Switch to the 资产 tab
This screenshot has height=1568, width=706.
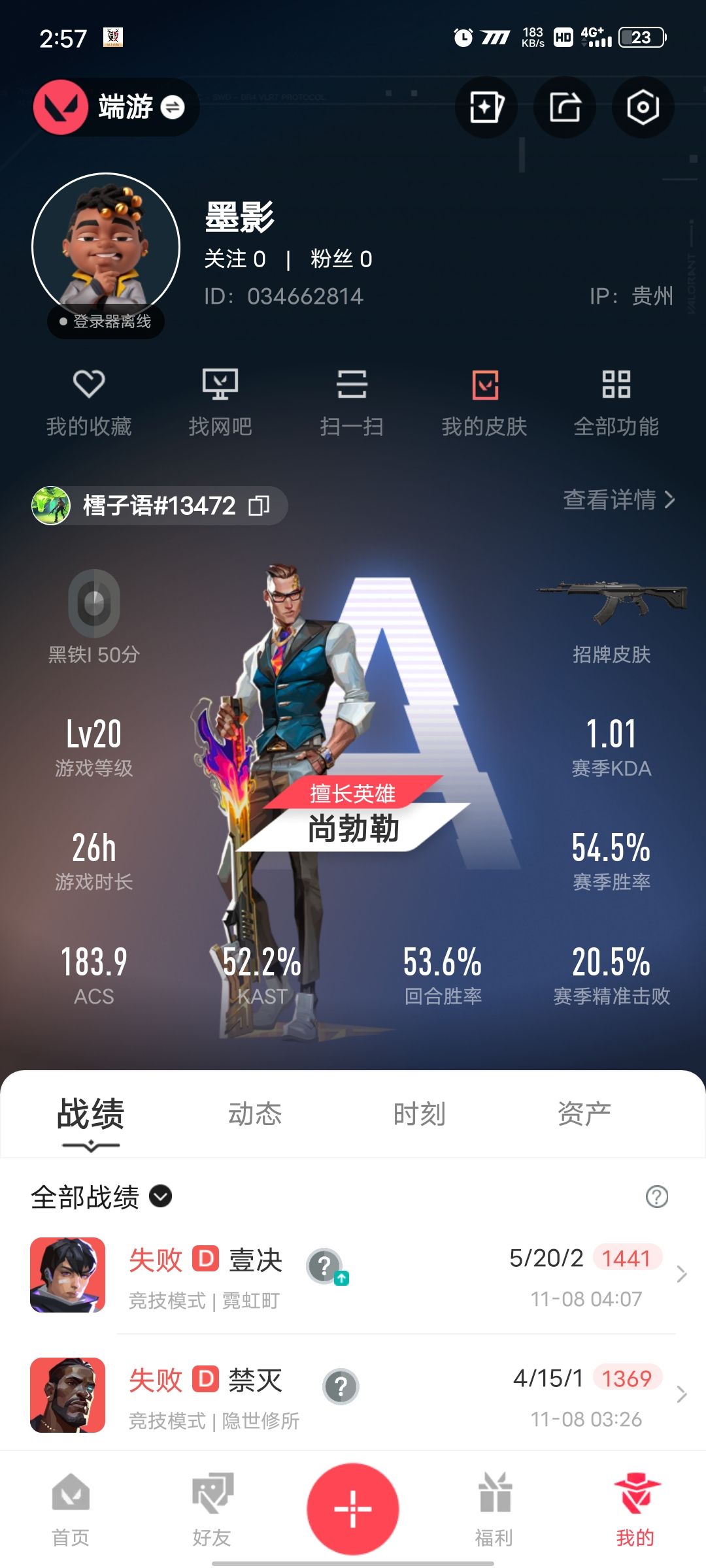[584, 1114]
